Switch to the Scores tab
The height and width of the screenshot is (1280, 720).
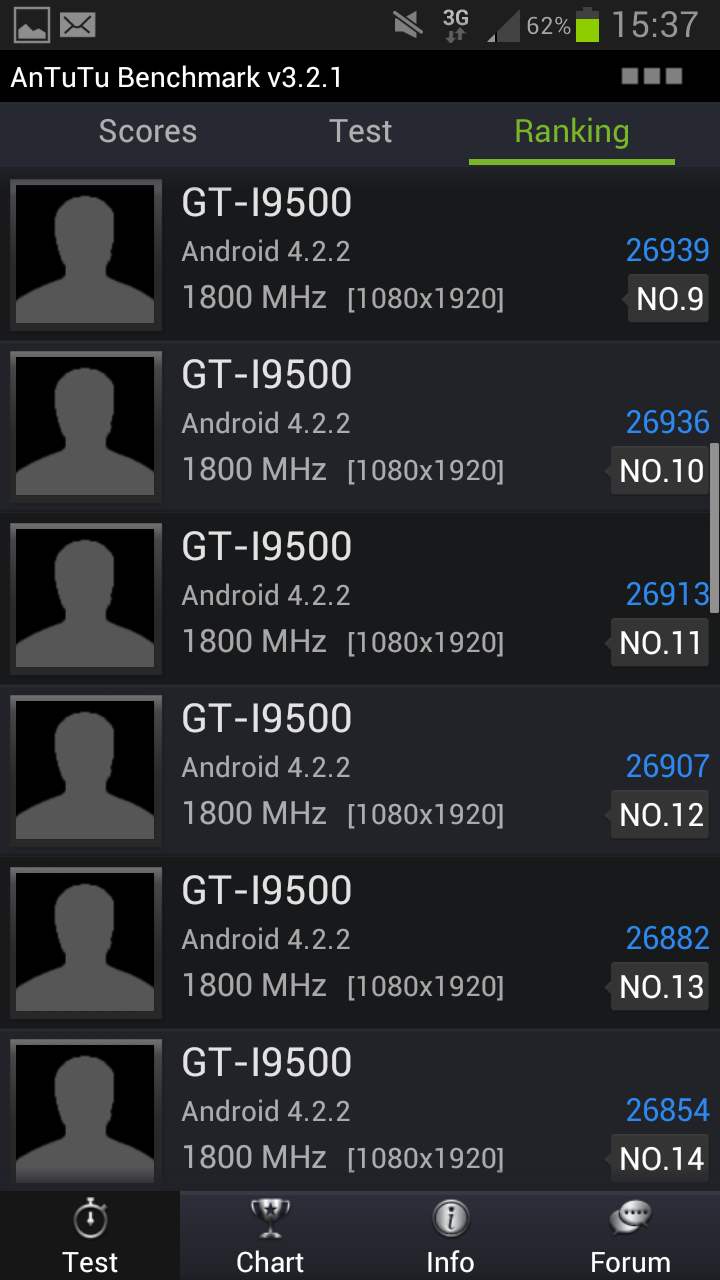pos(148,132)
